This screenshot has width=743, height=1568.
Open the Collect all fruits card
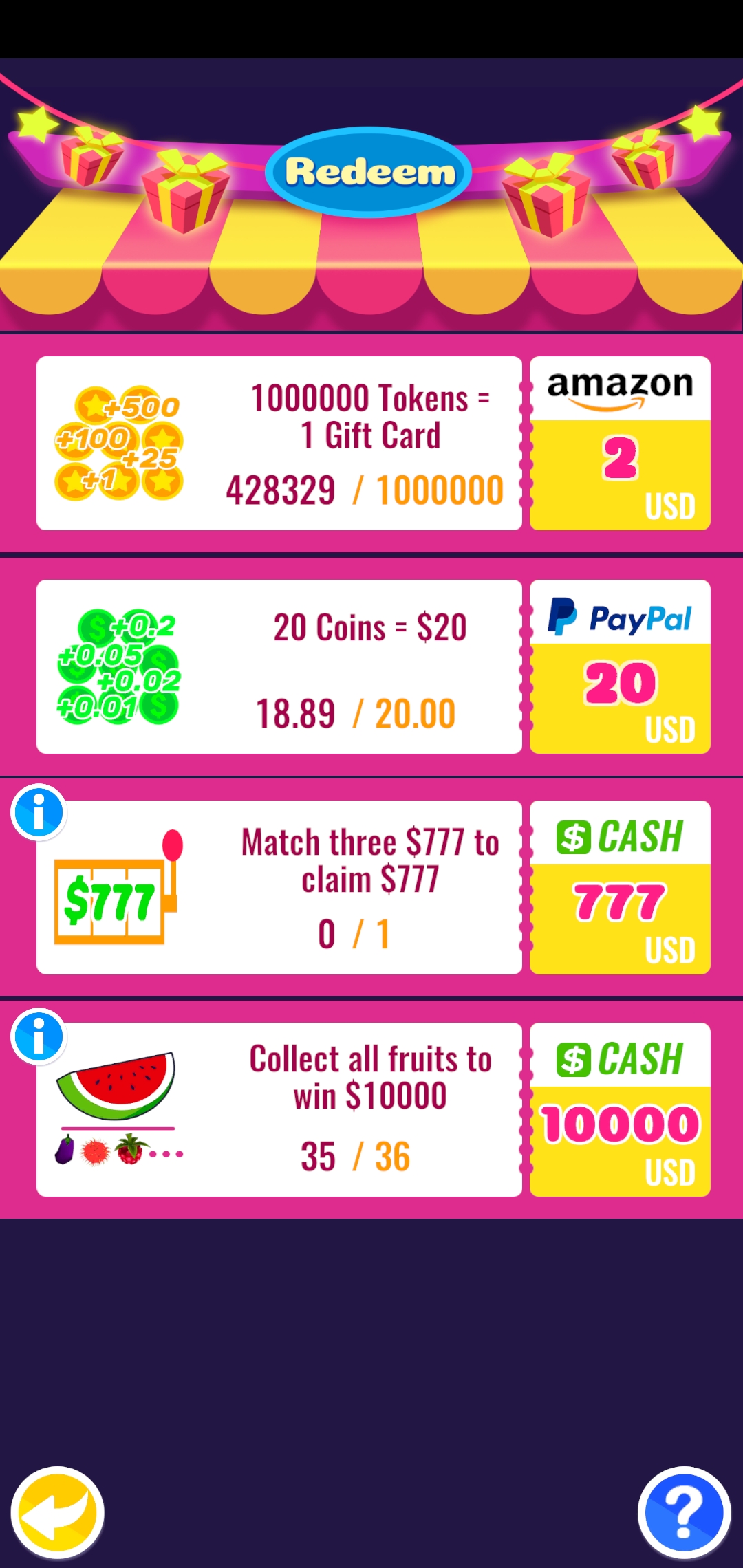pos(279,1110)
